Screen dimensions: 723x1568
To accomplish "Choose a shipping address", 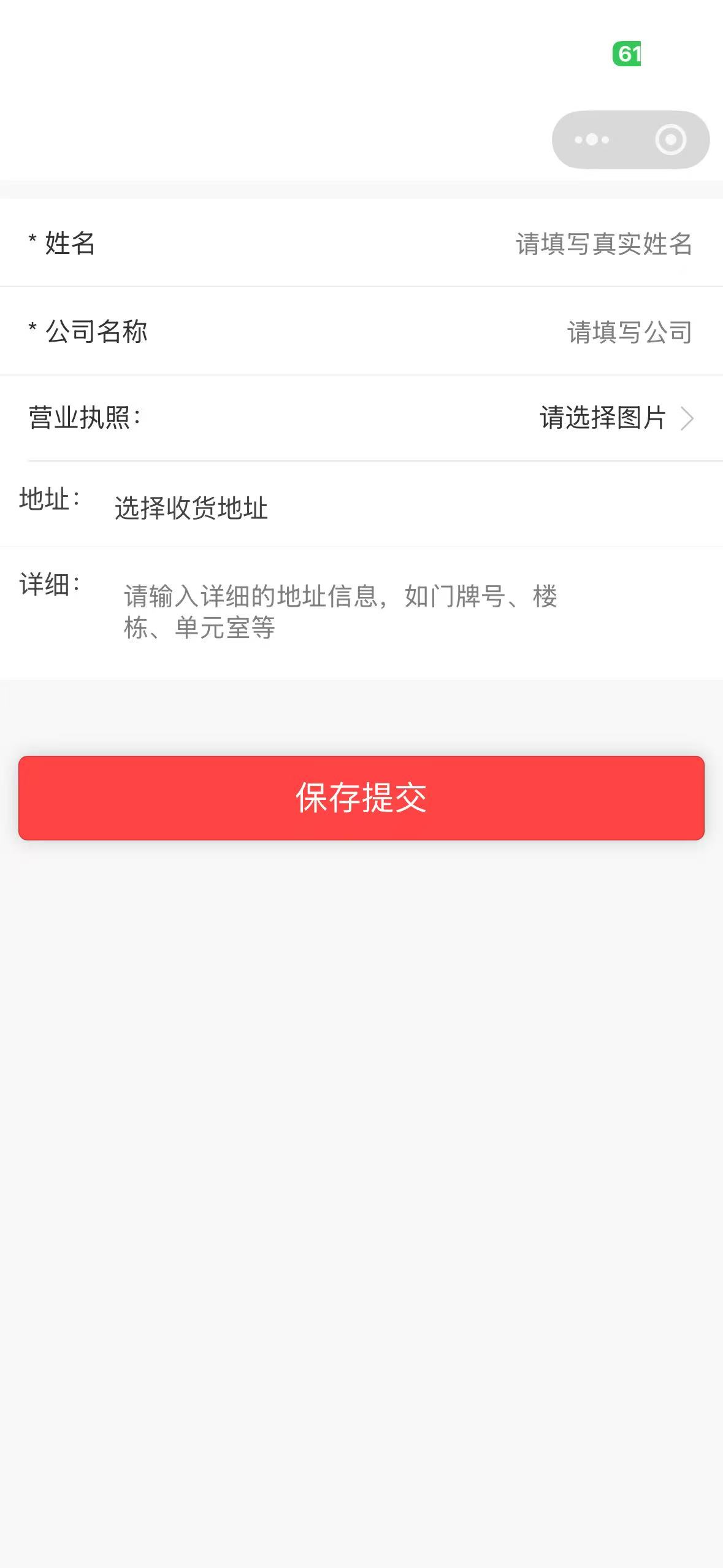I will click(191, 509).
